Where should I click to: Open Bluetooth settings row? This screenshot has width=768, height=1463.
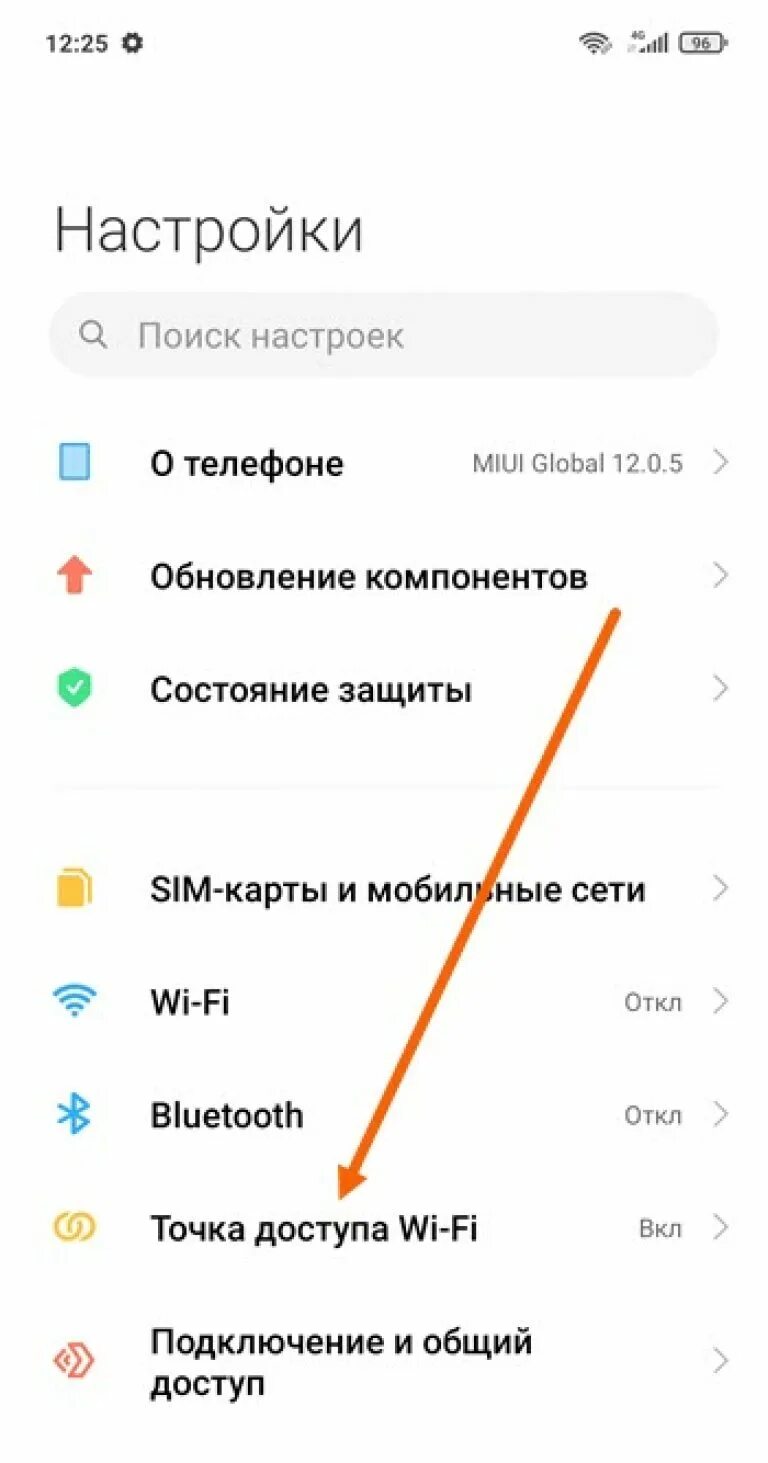pyautogui.click(x=384, y=1115)
